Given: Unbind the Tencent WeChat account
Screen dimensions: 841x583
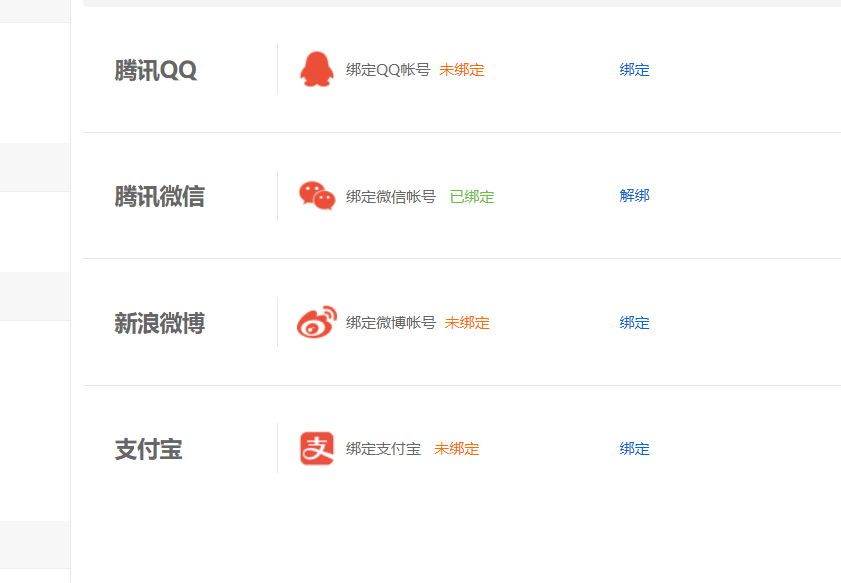Looking at the screenshot, I should click(x=634, y=196).
